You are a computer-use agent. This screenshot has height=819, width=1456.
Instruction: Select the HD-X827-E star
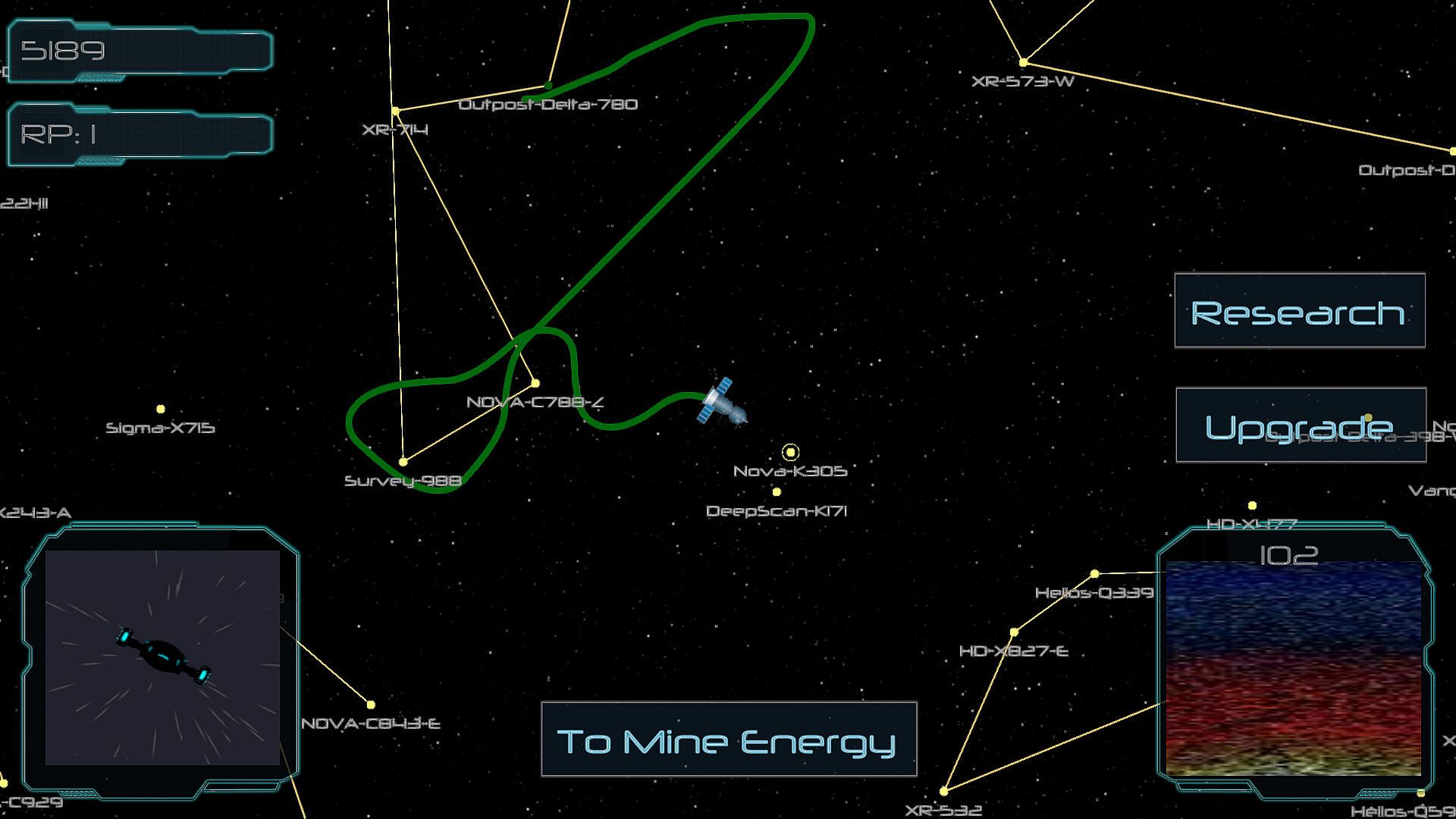click(1014, 632)
